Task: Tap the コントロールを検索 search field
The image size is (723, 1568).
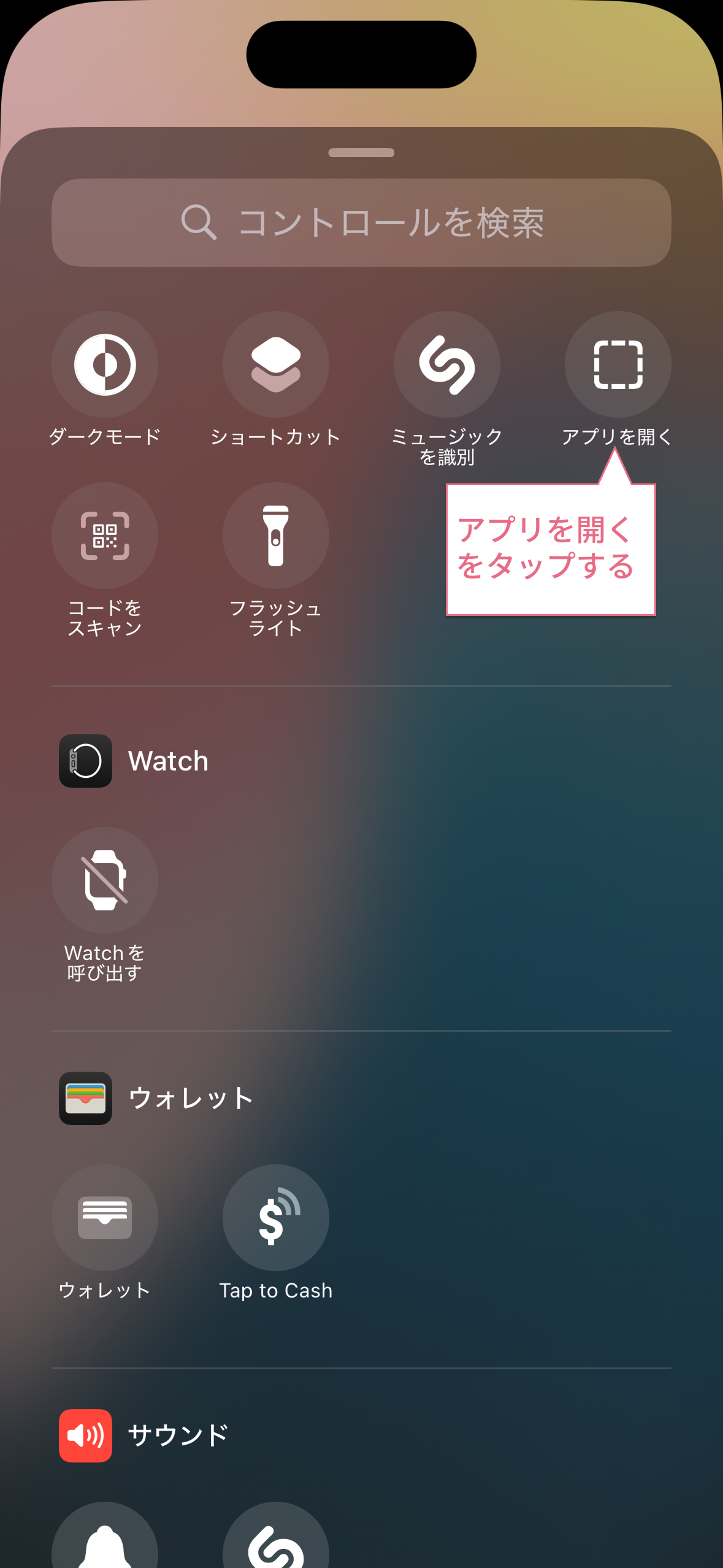Action: click(x=361, y=223)
